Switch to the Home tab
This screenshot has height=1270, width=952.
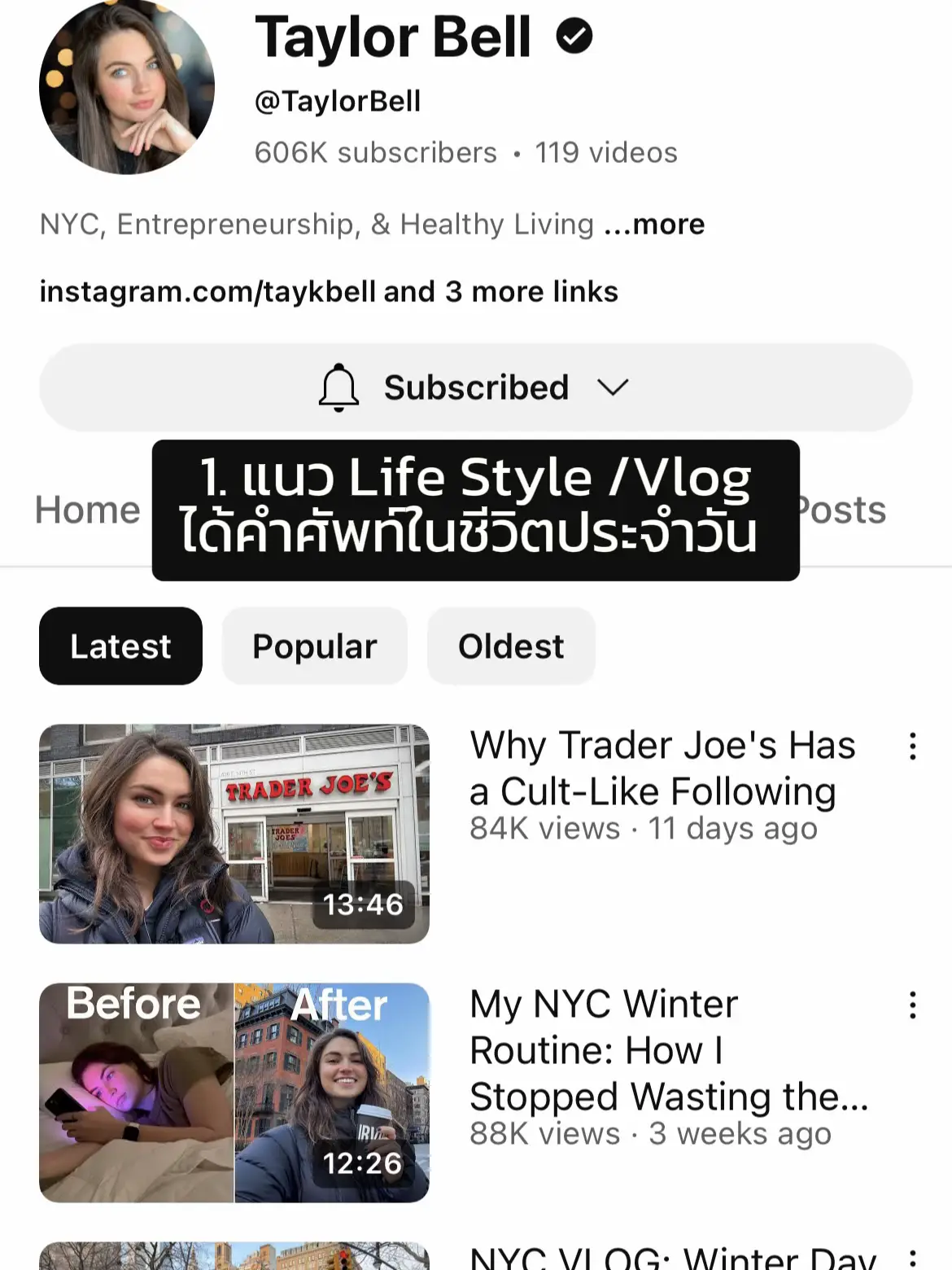pos(88,510)
